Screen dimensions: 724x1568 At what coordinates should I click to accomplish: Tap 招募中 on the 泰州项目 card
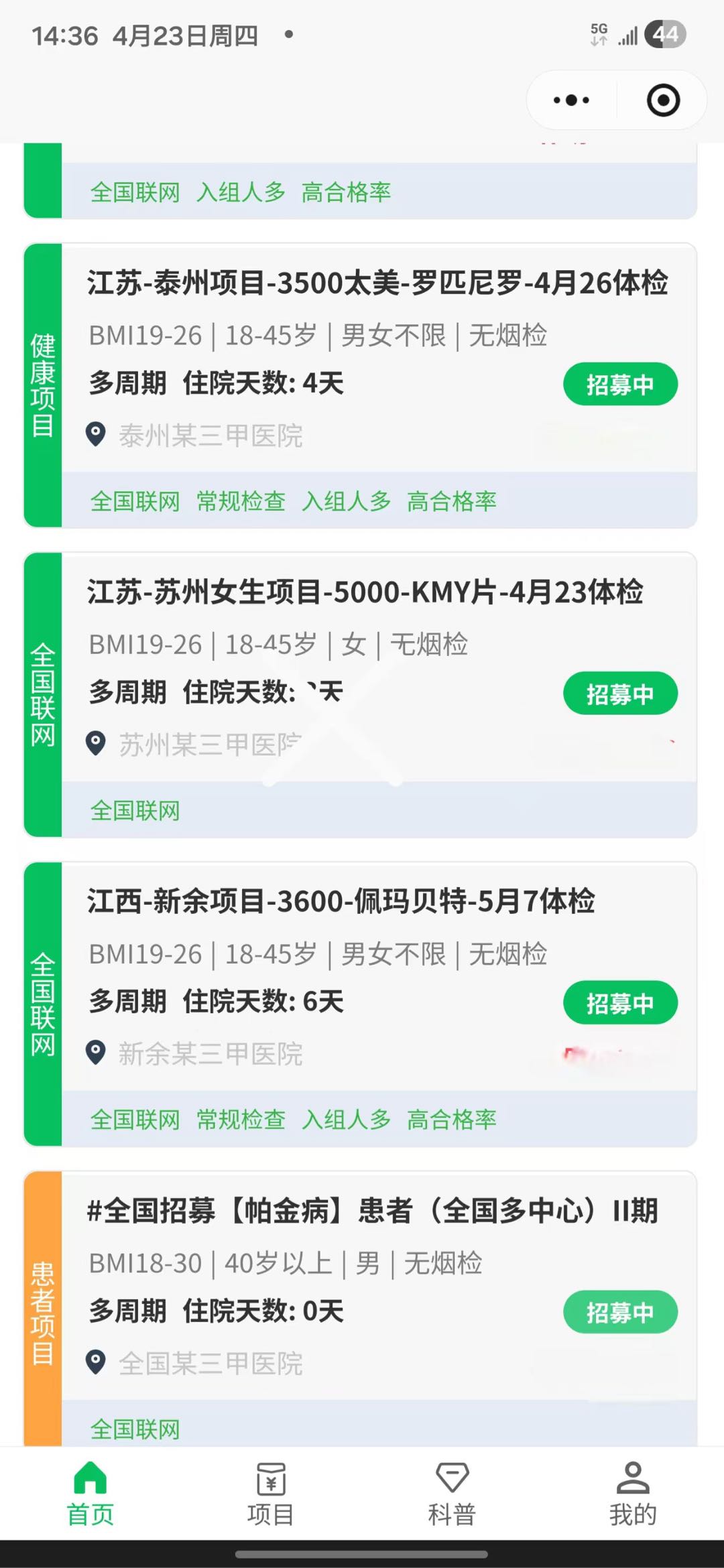pyautogui.click(x=620, y=383)
